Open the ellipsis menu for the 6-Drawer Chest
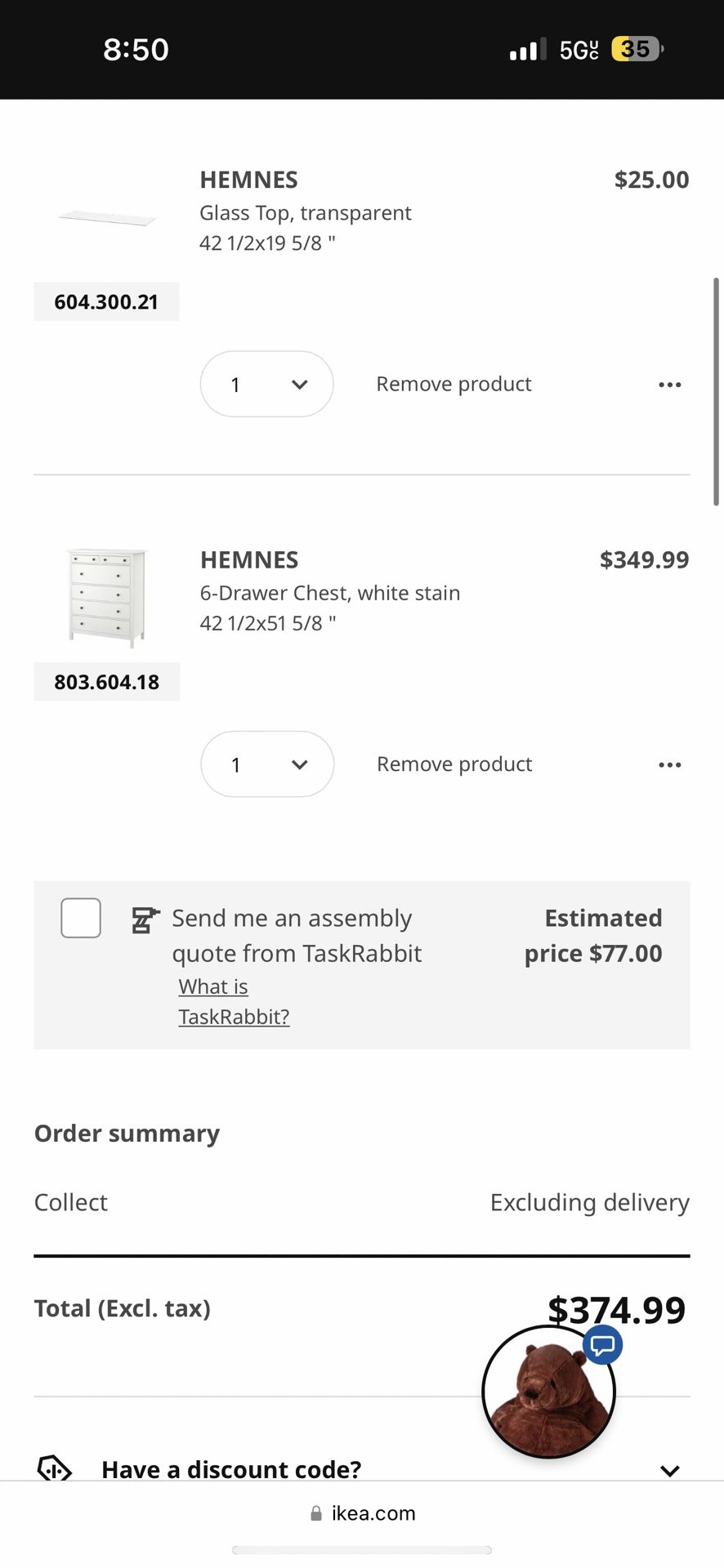724x1568 pixels. click(x=669, y=764)
